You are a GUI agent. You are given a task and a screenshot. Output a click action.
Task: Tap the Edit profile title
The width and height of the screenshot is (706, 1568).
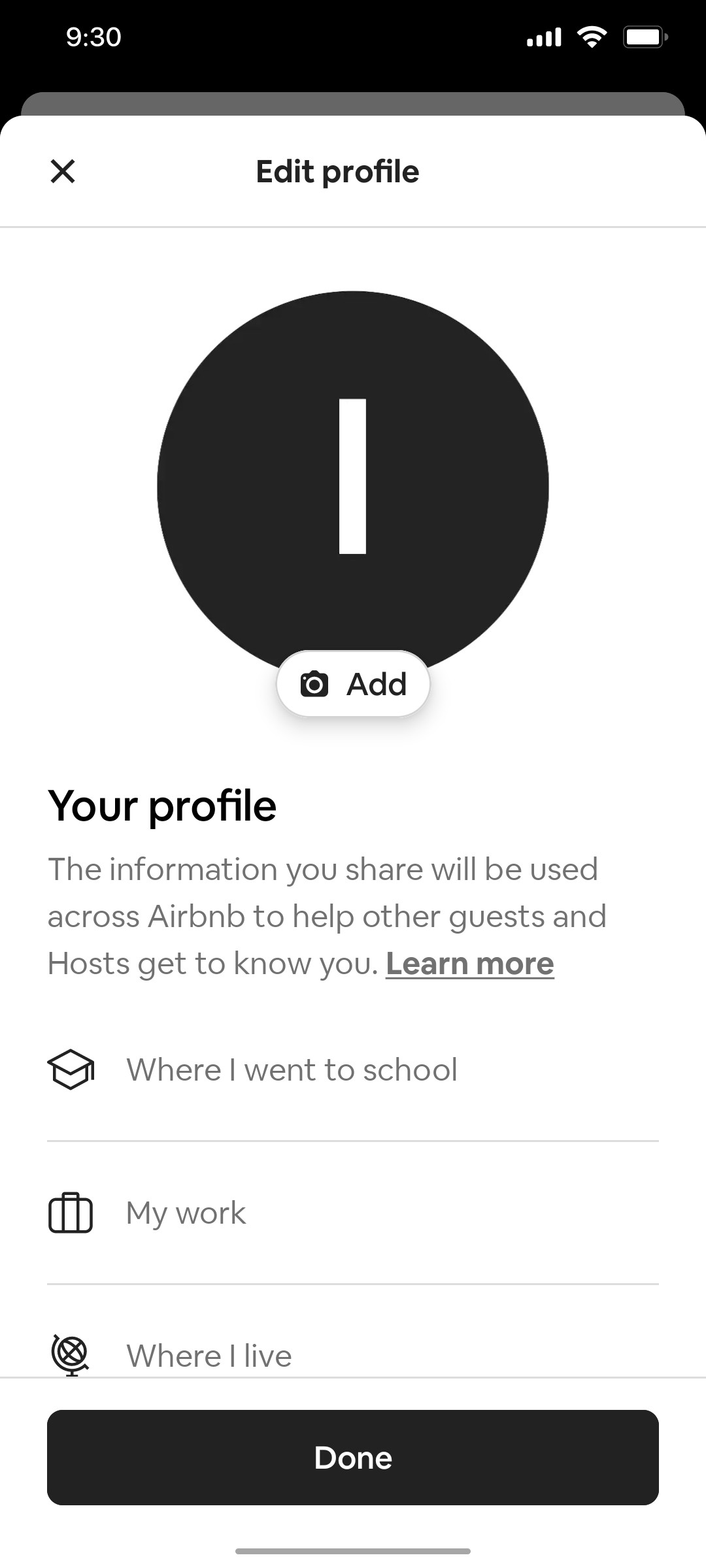[337, 172]
